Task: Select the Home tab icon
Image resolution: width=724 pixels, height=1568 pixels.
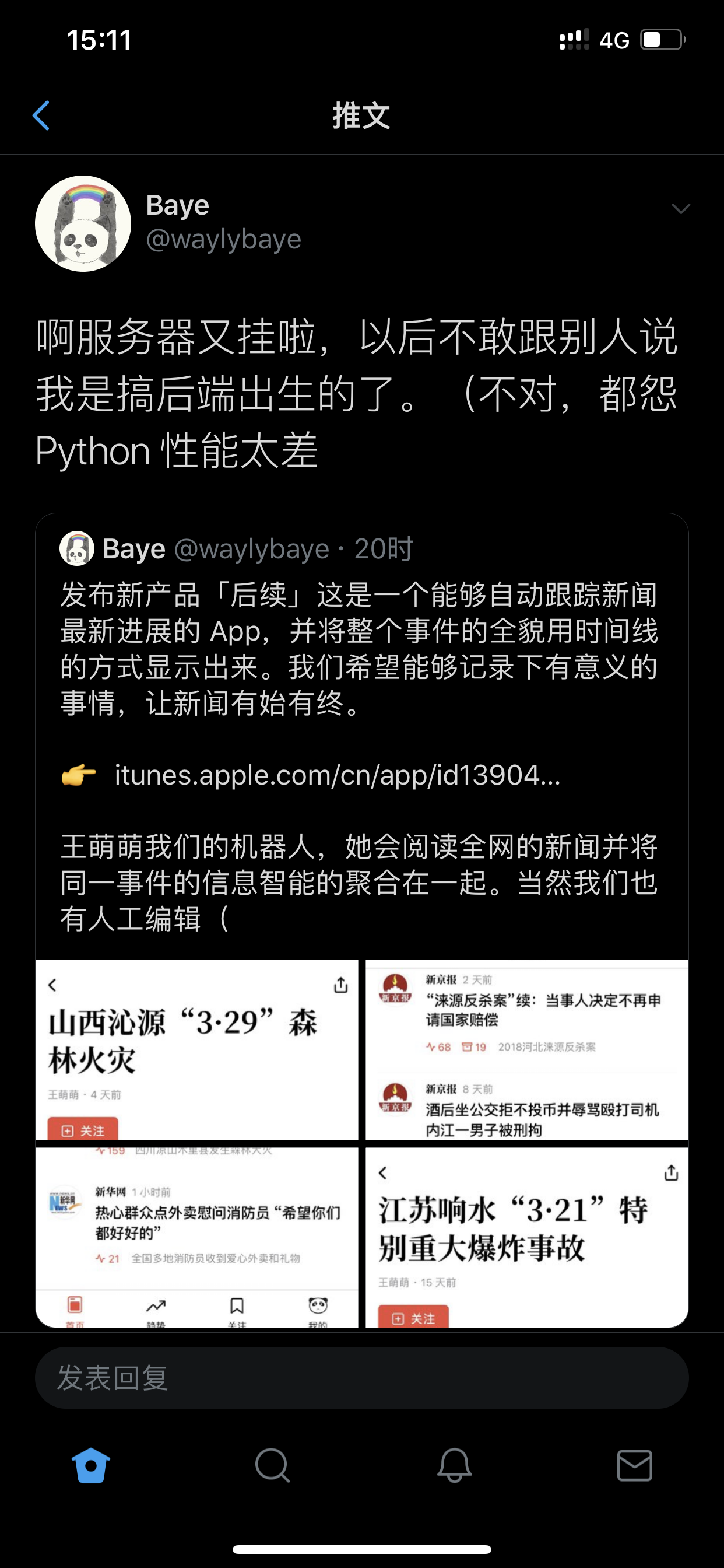Action: 90,1464
